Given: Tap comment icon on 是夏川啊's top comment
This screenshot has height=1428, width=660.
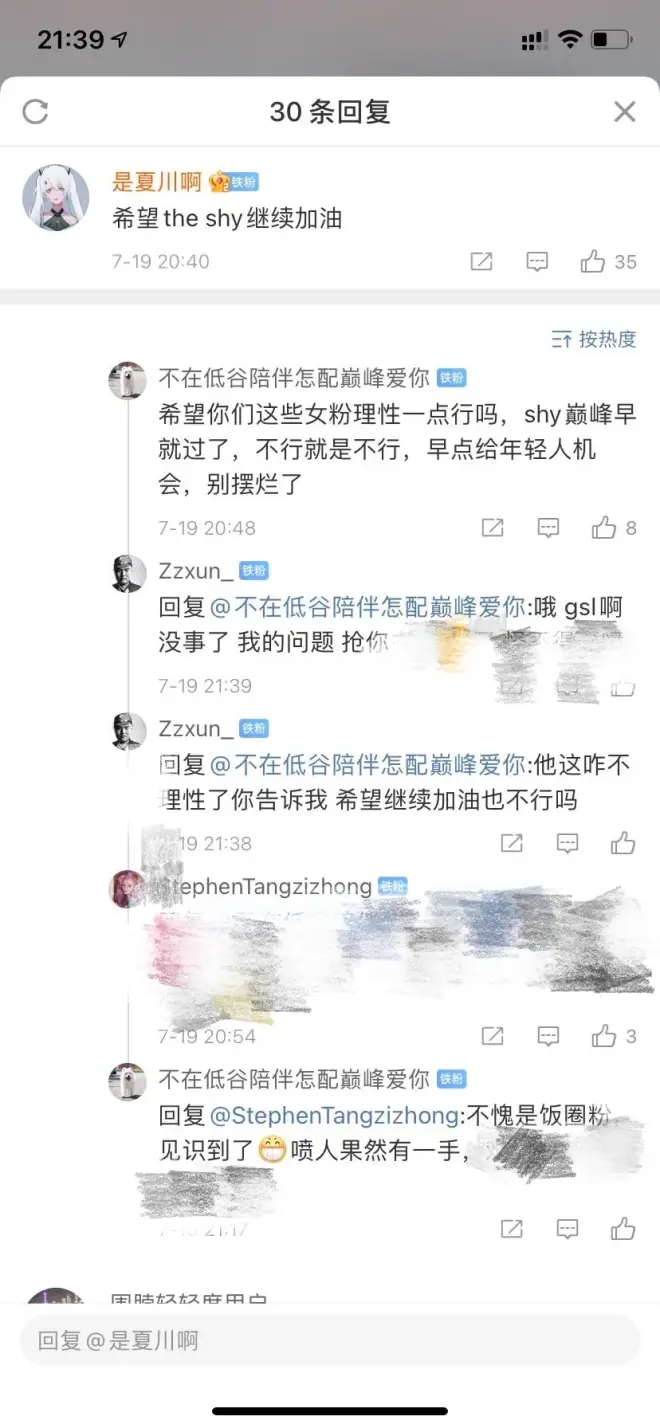Looking at the screenshot, I should pyautogui.click(x=537, y=262).
